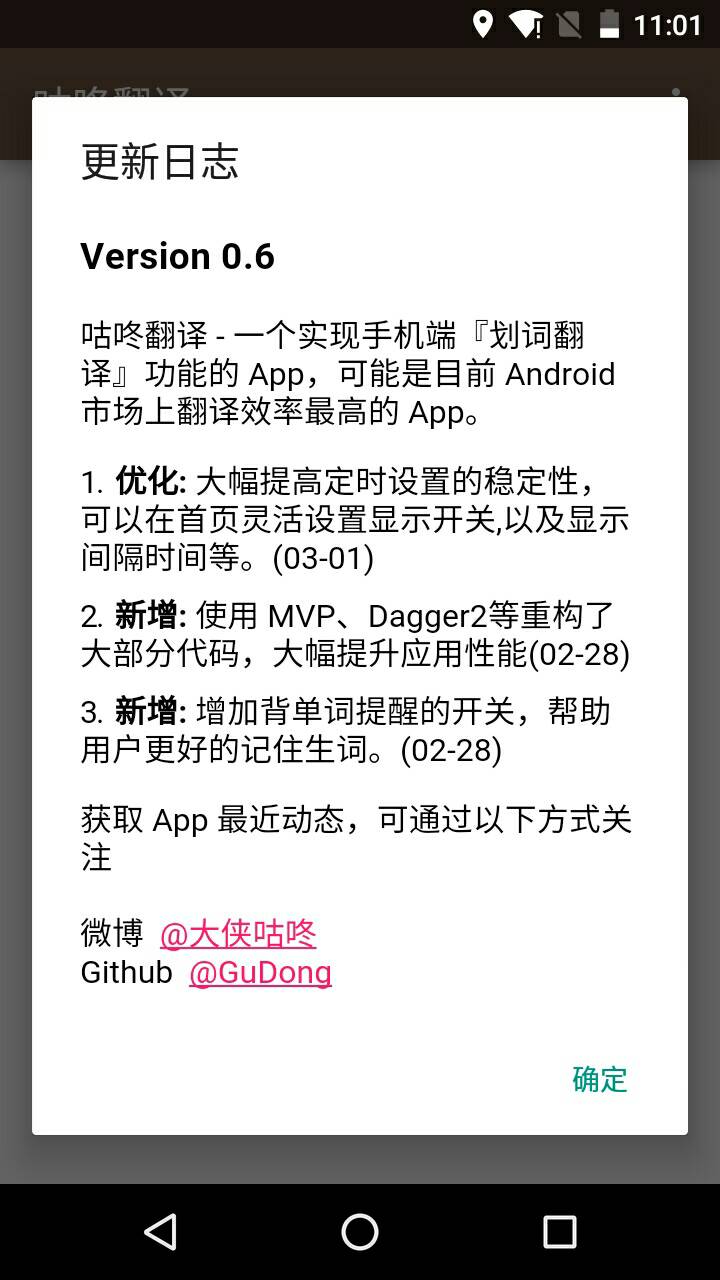This screenshot has width=720, height=1280.
Task: Return to the home screen
Action: (x=360, y=1231)
